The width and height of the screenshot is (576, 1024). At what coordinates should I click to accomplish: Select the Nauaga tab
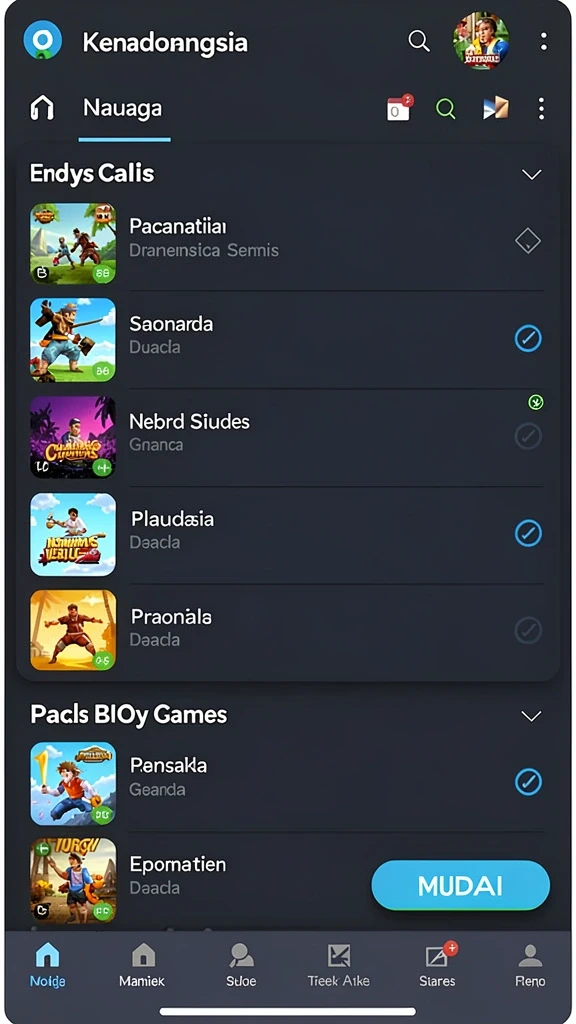coord(123,108)
